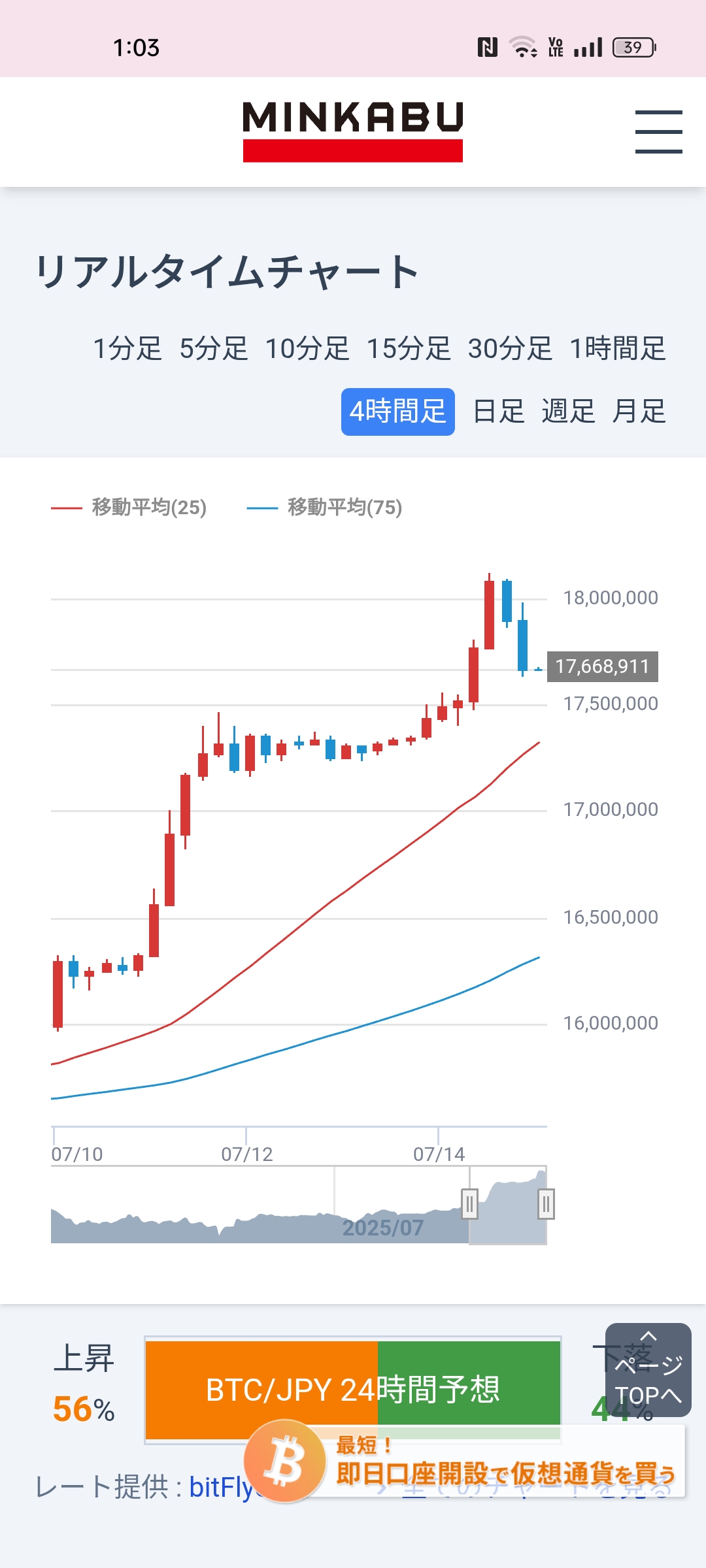Toggle the 移動平均(75) legend line
Screen dimensions: 706x1568
tap(325, 507)
